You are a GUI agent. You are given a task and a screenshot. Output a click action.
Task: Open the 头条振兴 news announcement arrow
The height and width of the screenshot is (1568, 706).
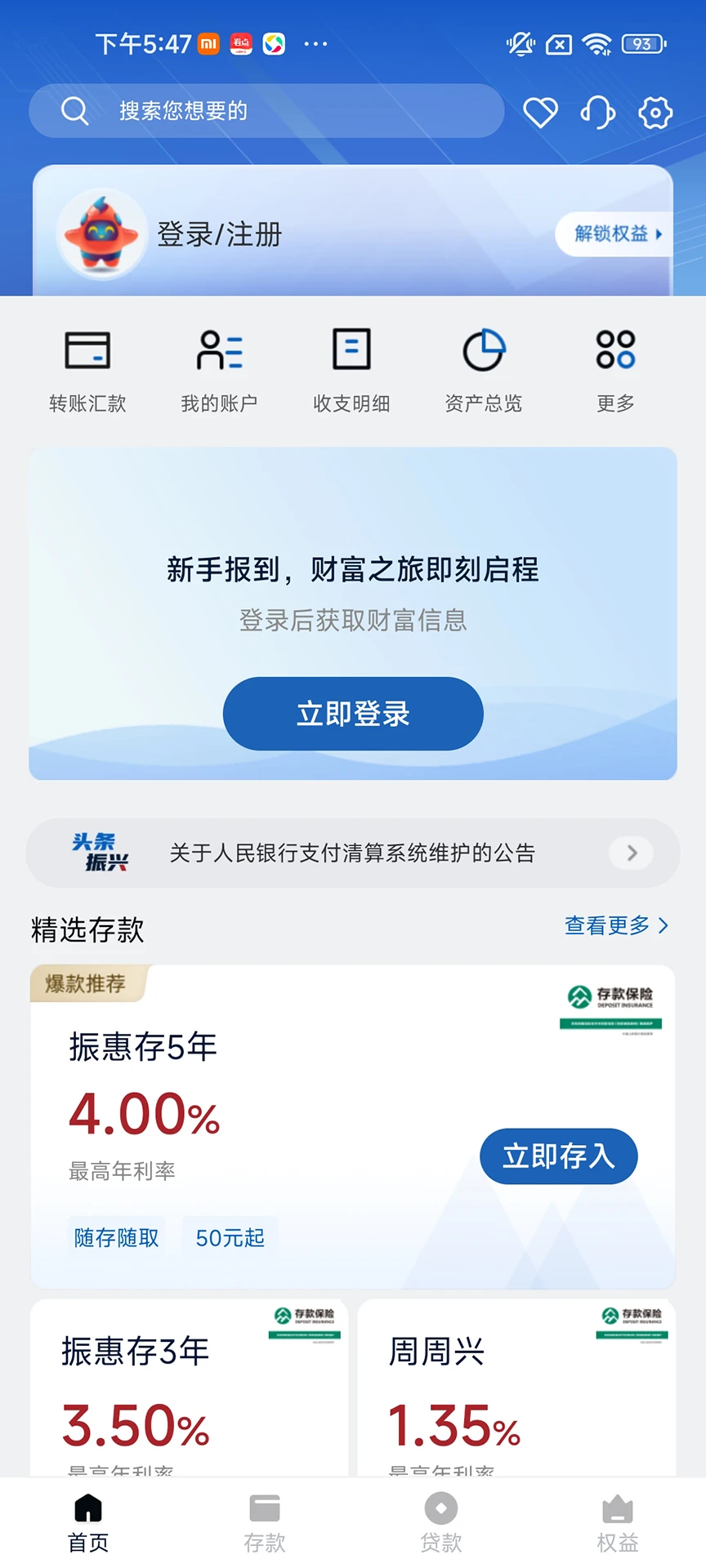click(631, 853)
